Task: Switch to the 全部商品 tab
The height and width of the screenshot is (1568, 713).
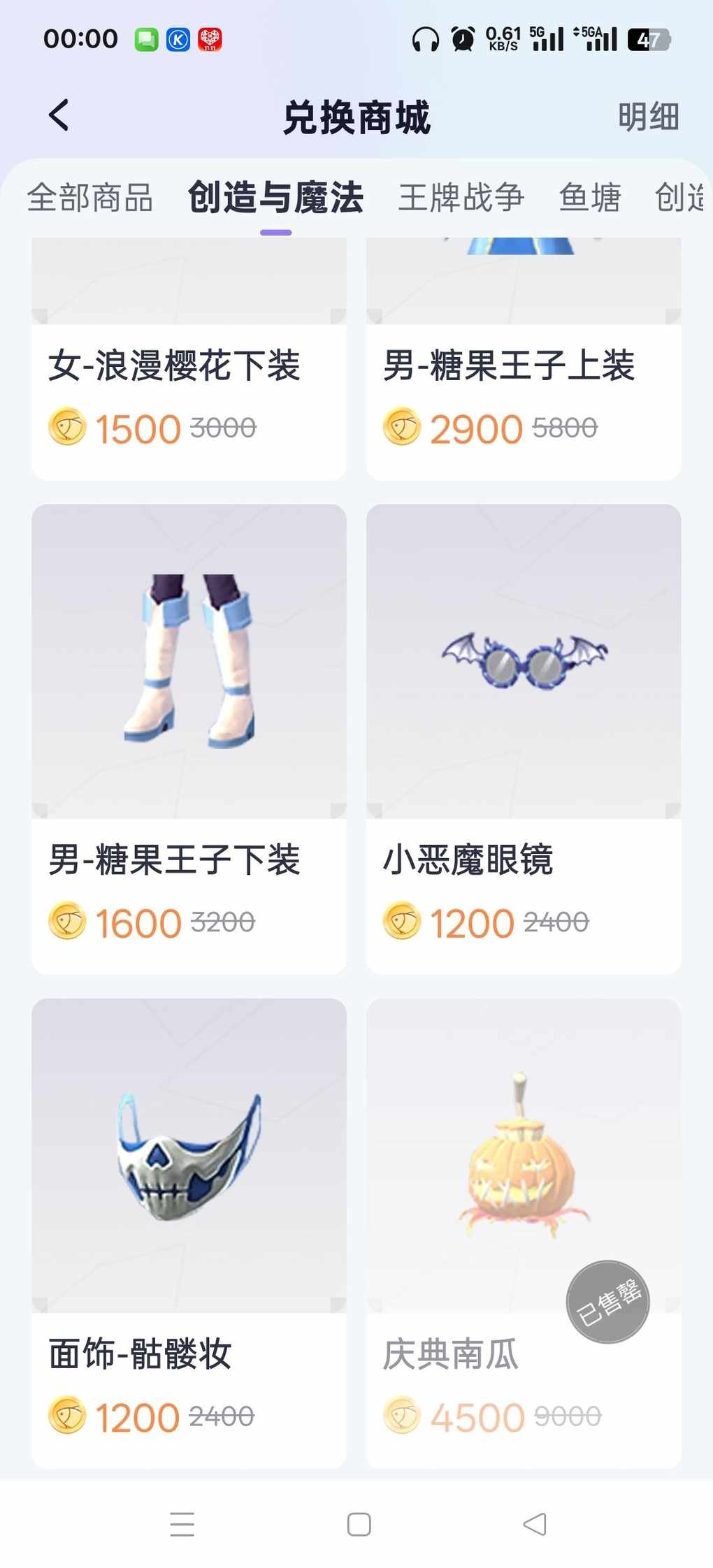Action: (x=90, y=198)
